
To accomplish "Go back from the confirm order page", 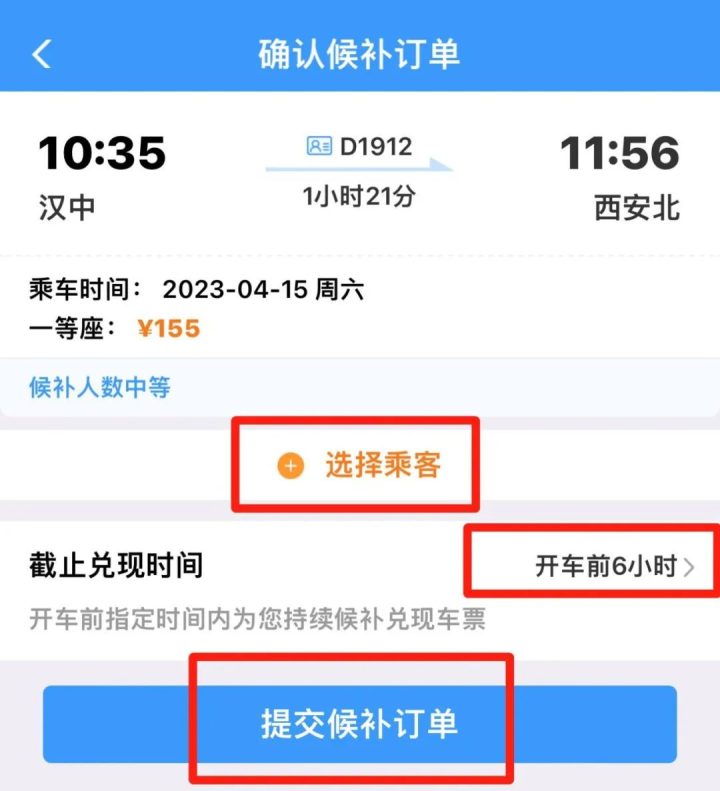I will click(41, 54).
